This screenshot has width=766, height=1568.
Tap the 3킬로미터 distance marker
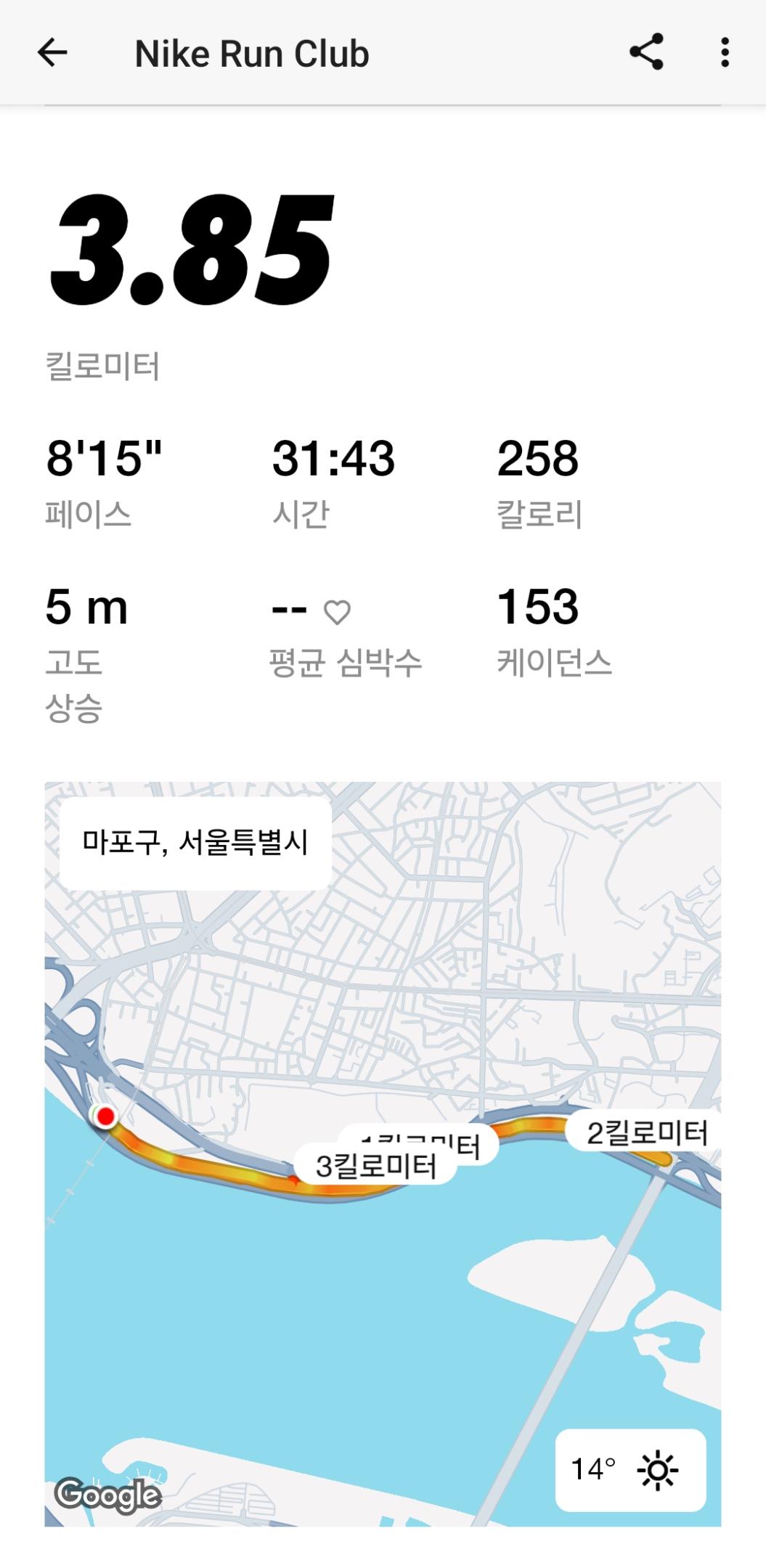377,1161
